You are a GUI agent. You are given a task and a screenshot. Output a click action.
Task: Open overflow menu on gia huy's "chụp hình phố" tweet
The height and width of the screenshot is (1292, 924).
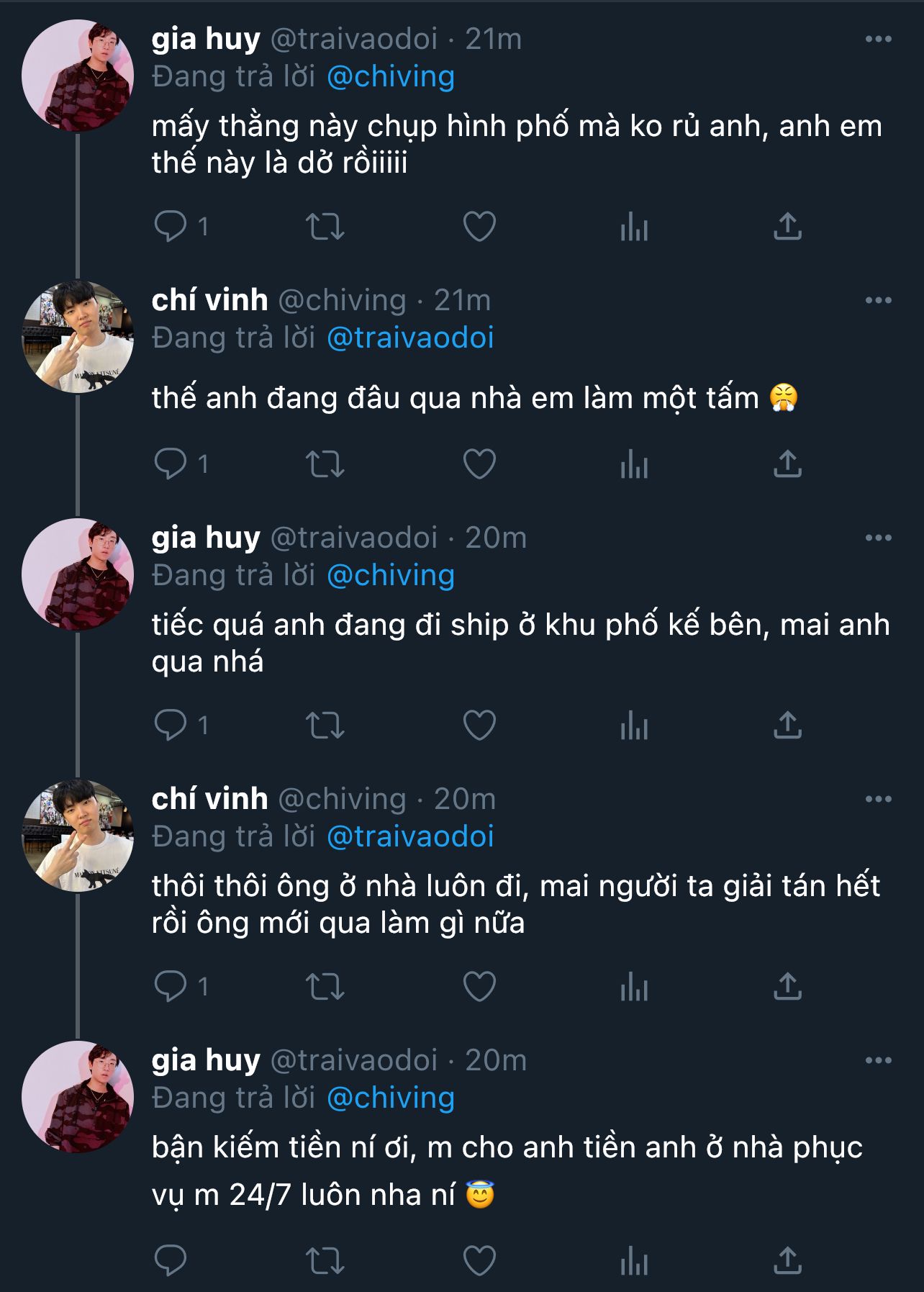pyautogui.click(x=879, y=39)
